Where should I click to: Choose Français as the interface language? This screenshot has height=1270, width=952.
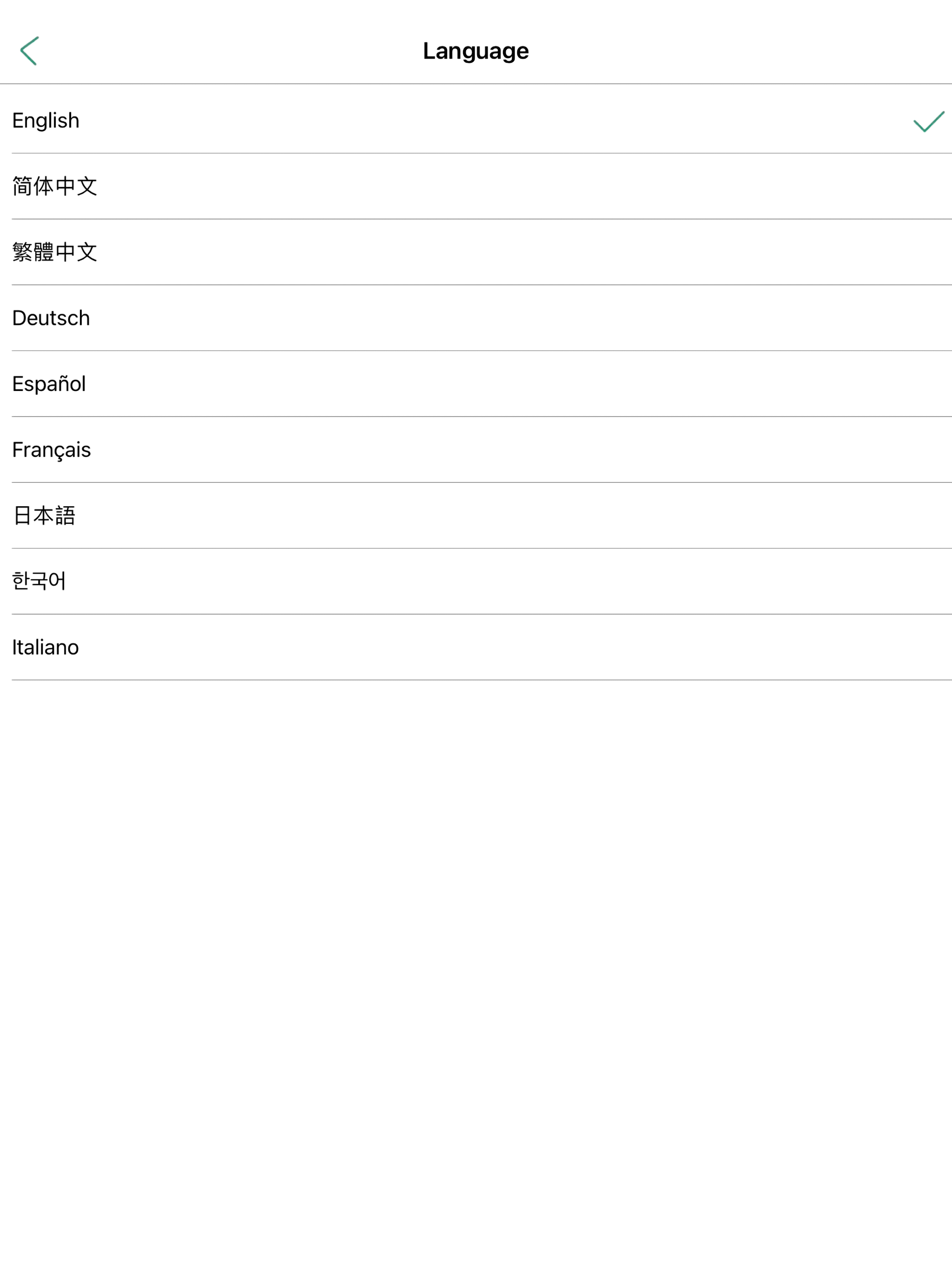[230, 450]
